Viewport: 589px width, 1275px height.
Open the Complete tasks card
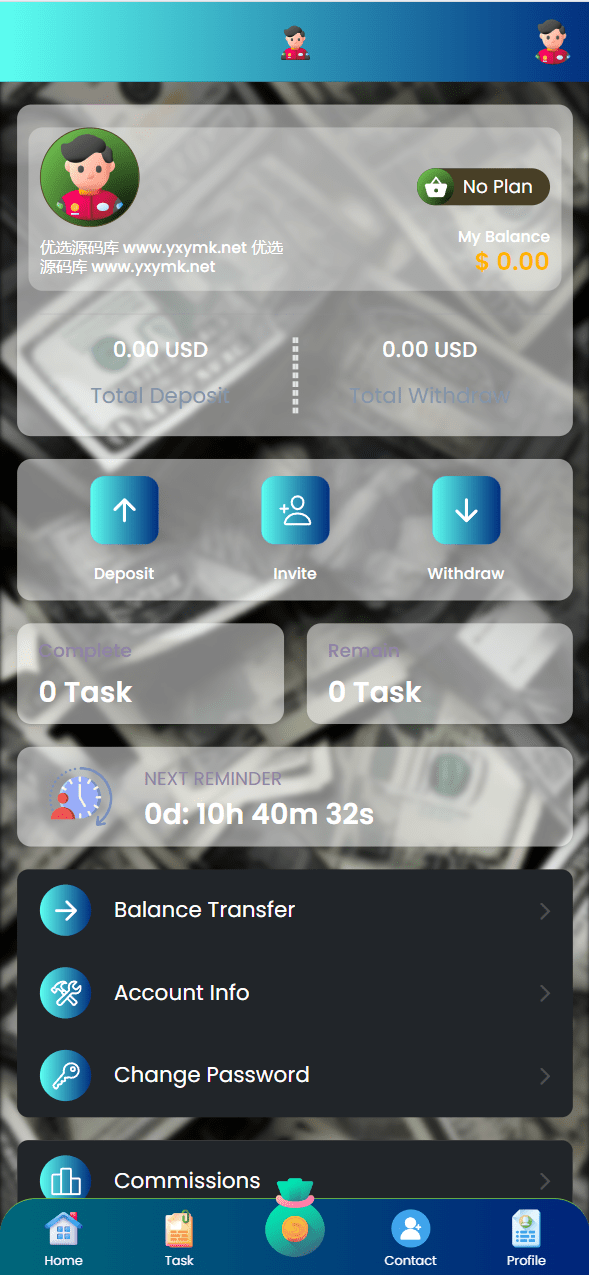click(x=151, y=673)
